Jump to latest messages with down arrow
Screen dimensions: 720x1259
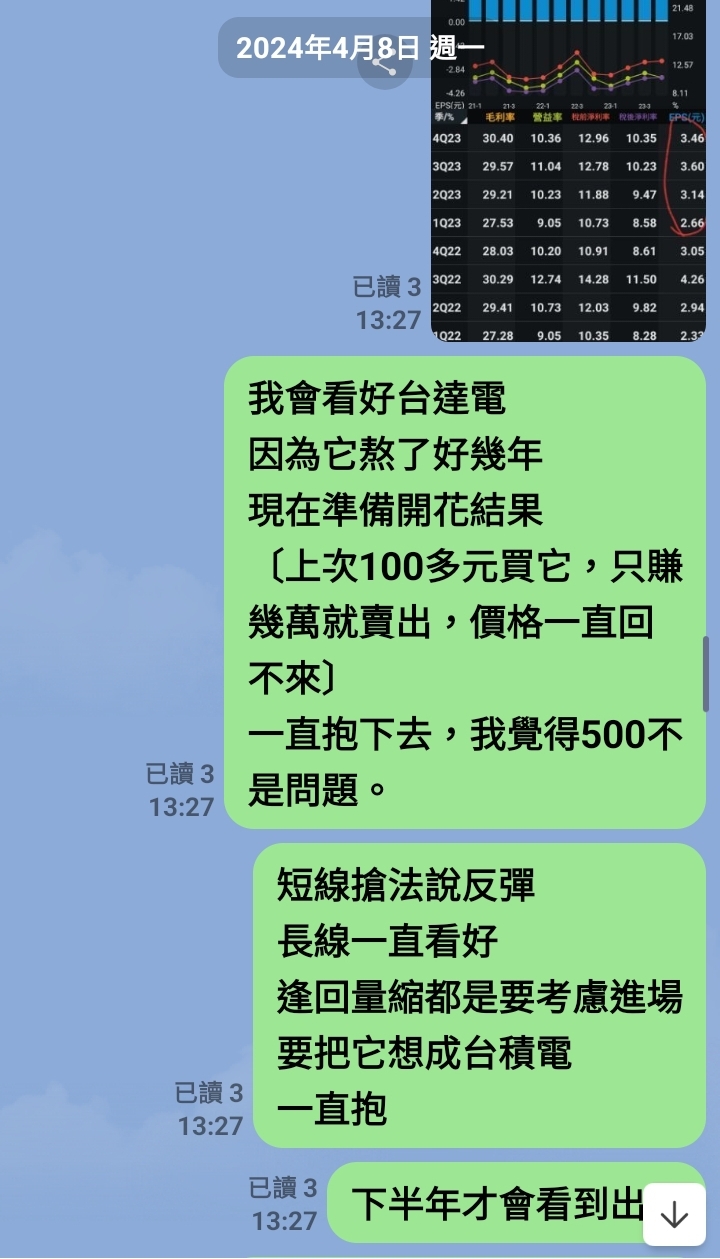click(675, 1214)
